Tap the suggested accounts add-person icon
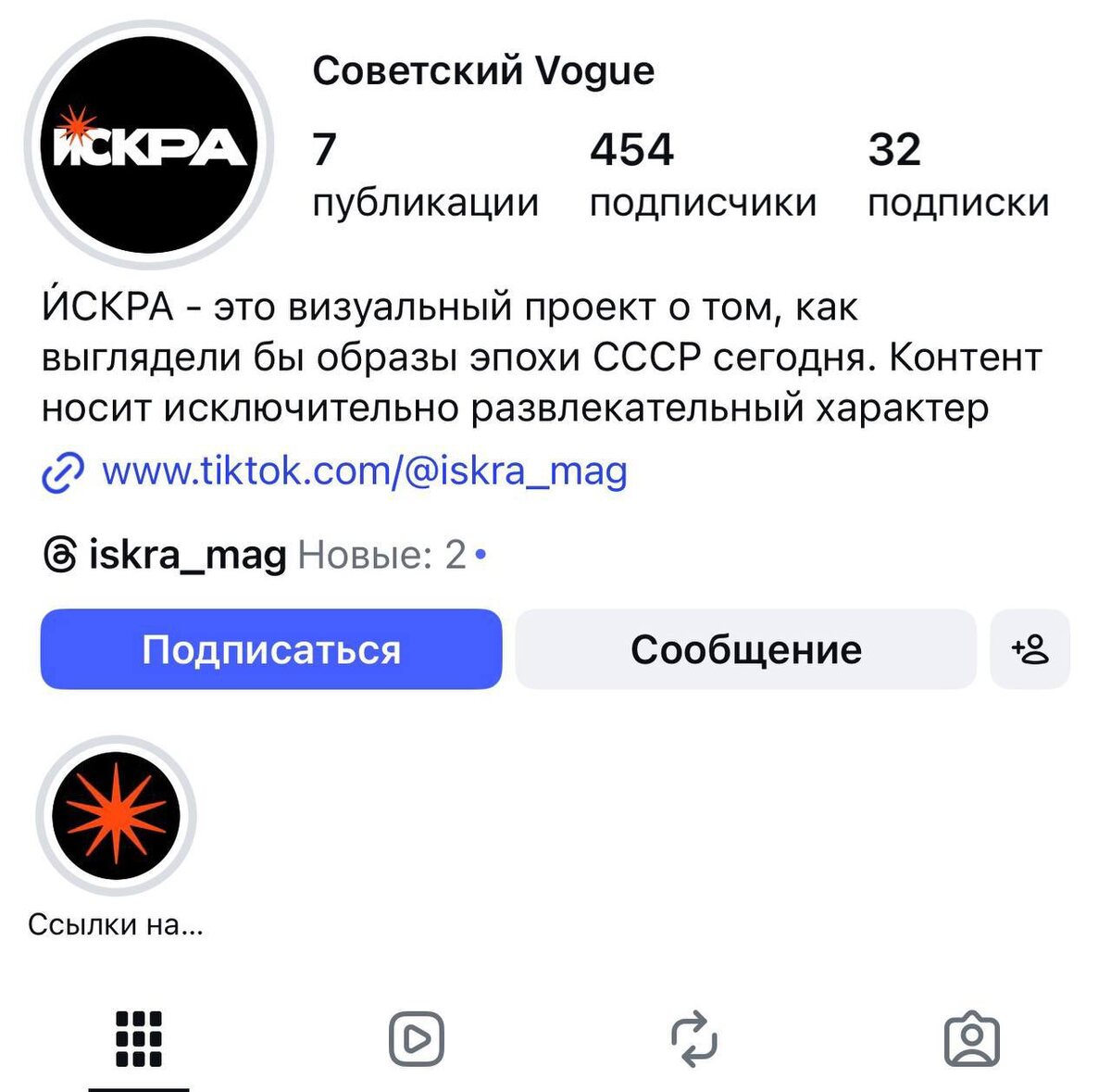Image resolution: width=1111 pixels, height=1092 pixels. point(1030,649)
